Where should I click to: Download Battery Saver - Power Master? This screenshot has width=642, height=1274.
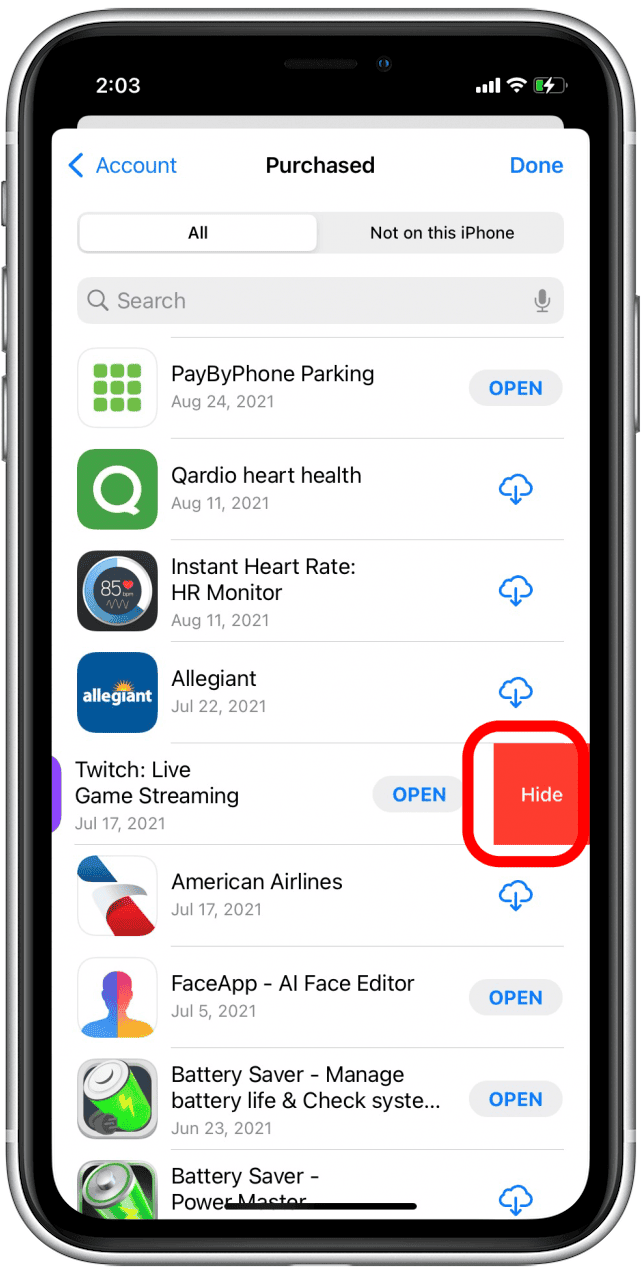click(x=515, y=1199)
